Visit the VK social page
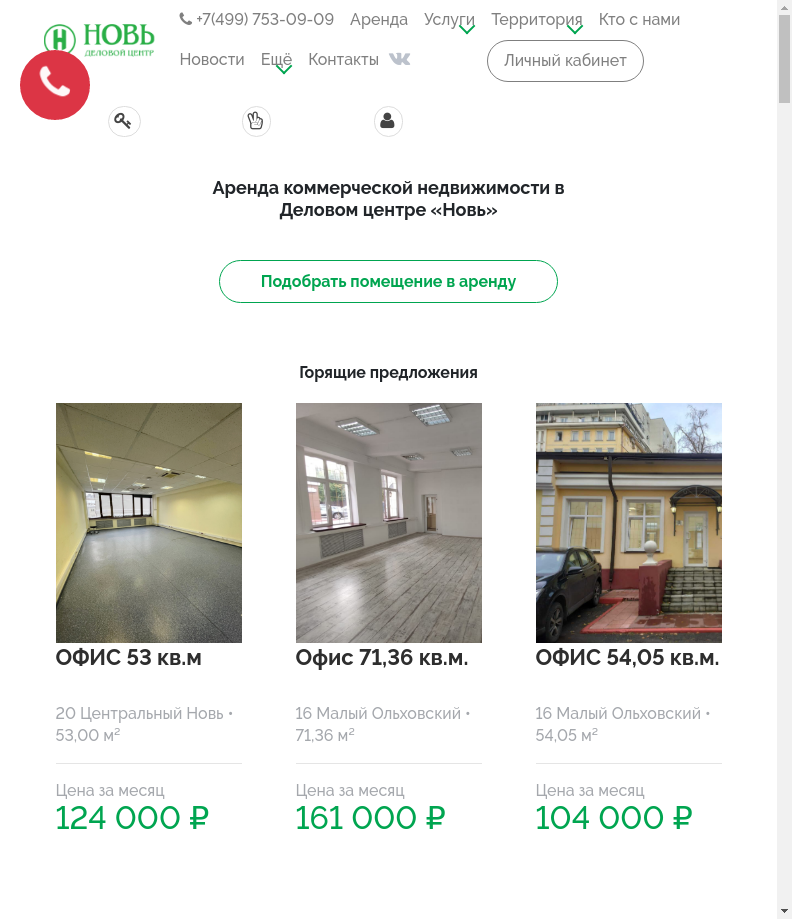The image size is (792, 919). pos(400,60)
